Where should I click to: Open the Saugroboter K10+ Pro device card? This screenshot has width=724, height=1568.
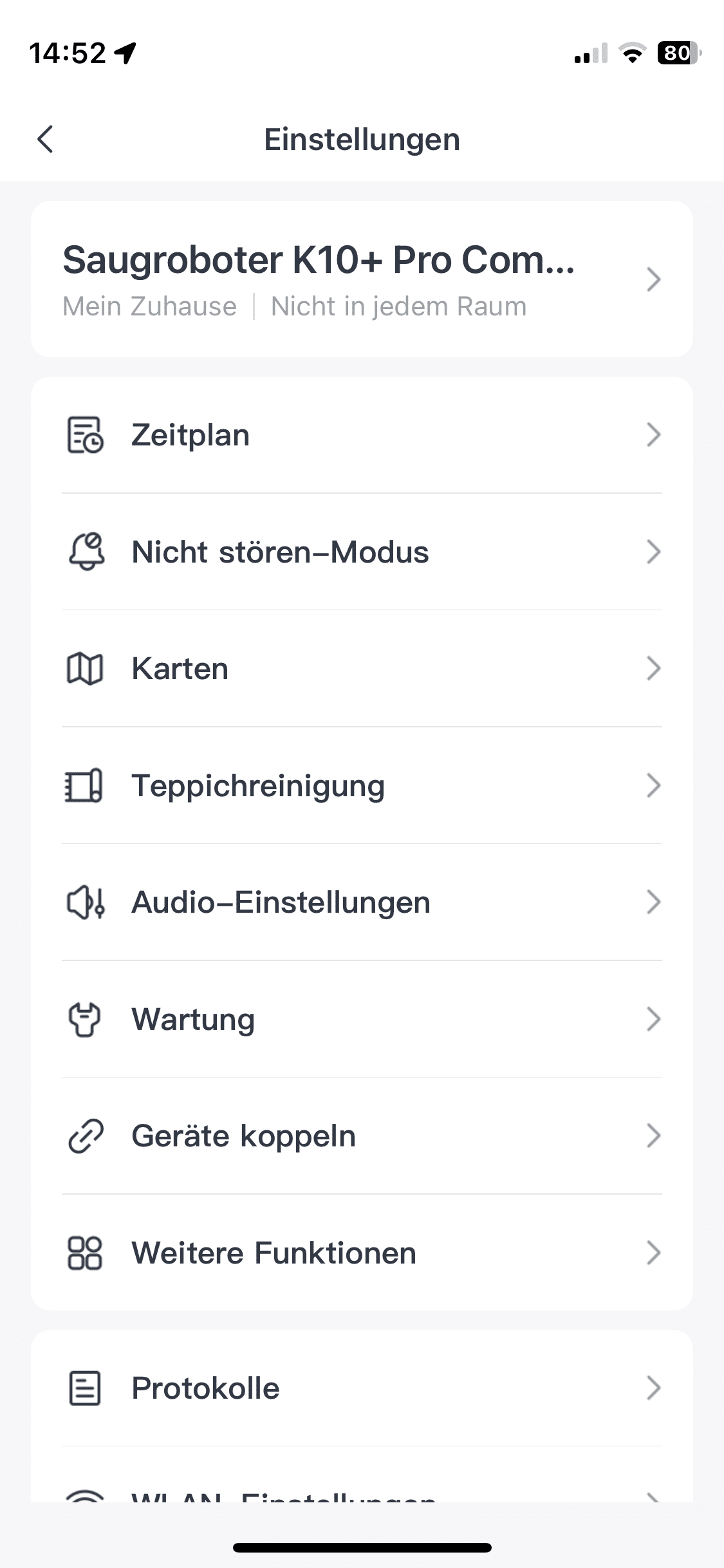point(362,279)
